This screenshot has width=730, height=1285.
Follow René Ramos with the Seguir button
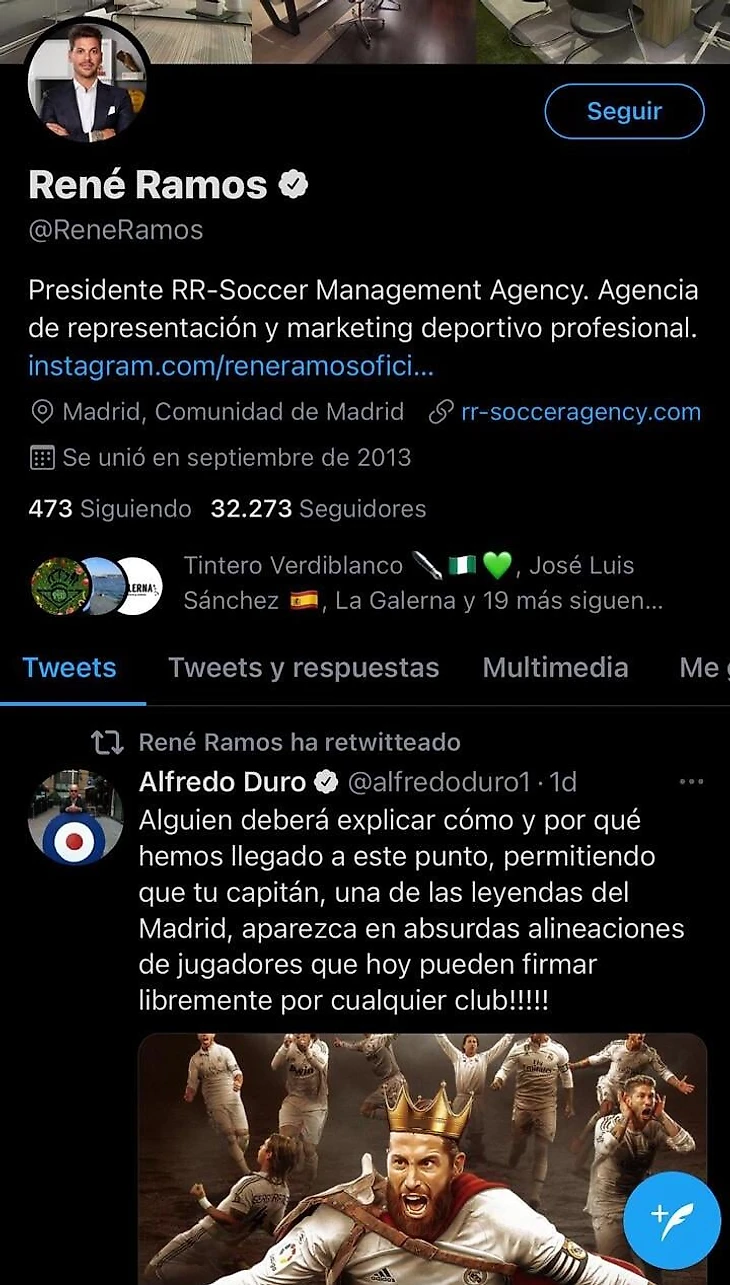[624, 111]
